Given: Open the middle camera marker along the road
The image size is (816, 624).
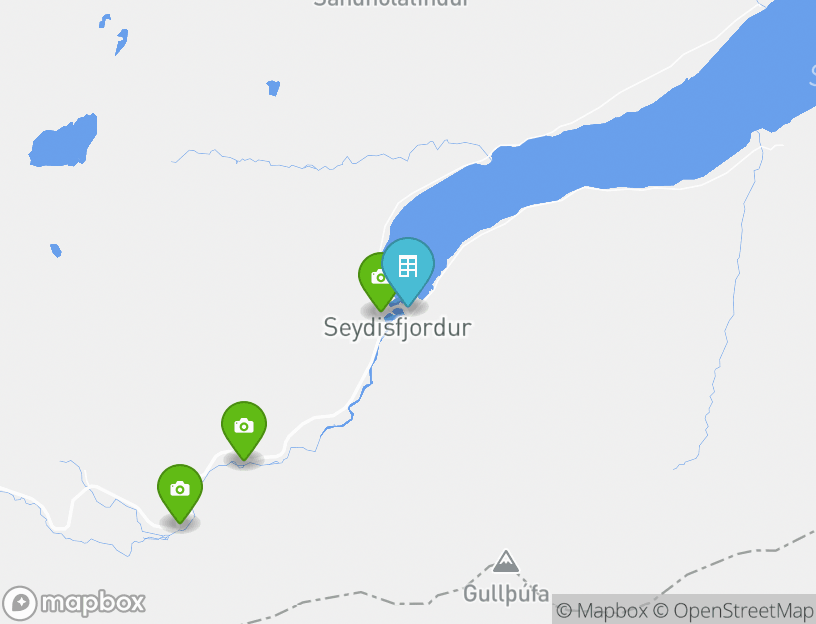Looking at the screenshot, I should tap(243, 426).
